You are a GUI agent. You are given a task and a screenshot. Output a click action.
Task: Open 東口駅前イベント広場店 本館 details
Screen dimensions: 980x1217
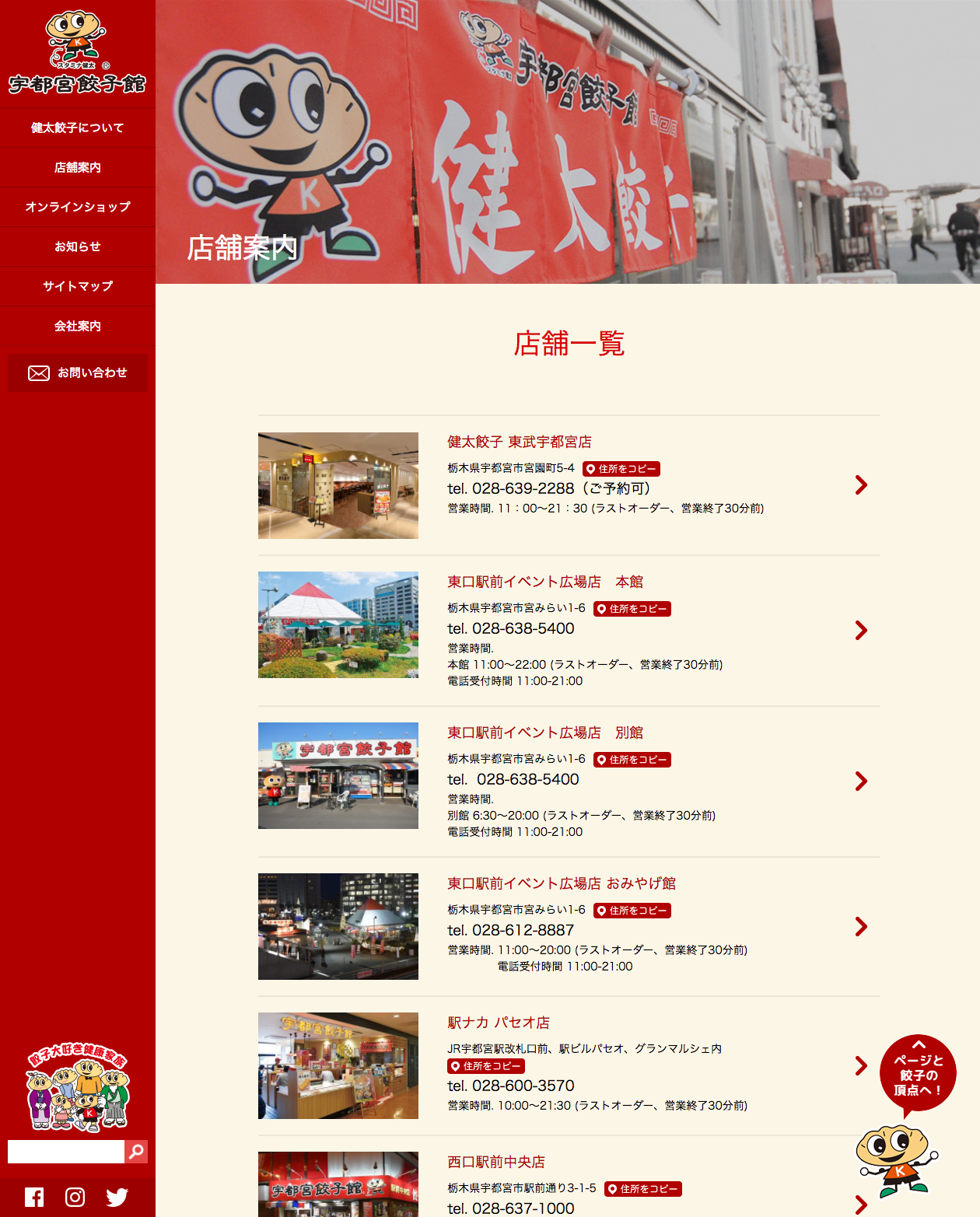pyautogui.click(x=544, y=582)
